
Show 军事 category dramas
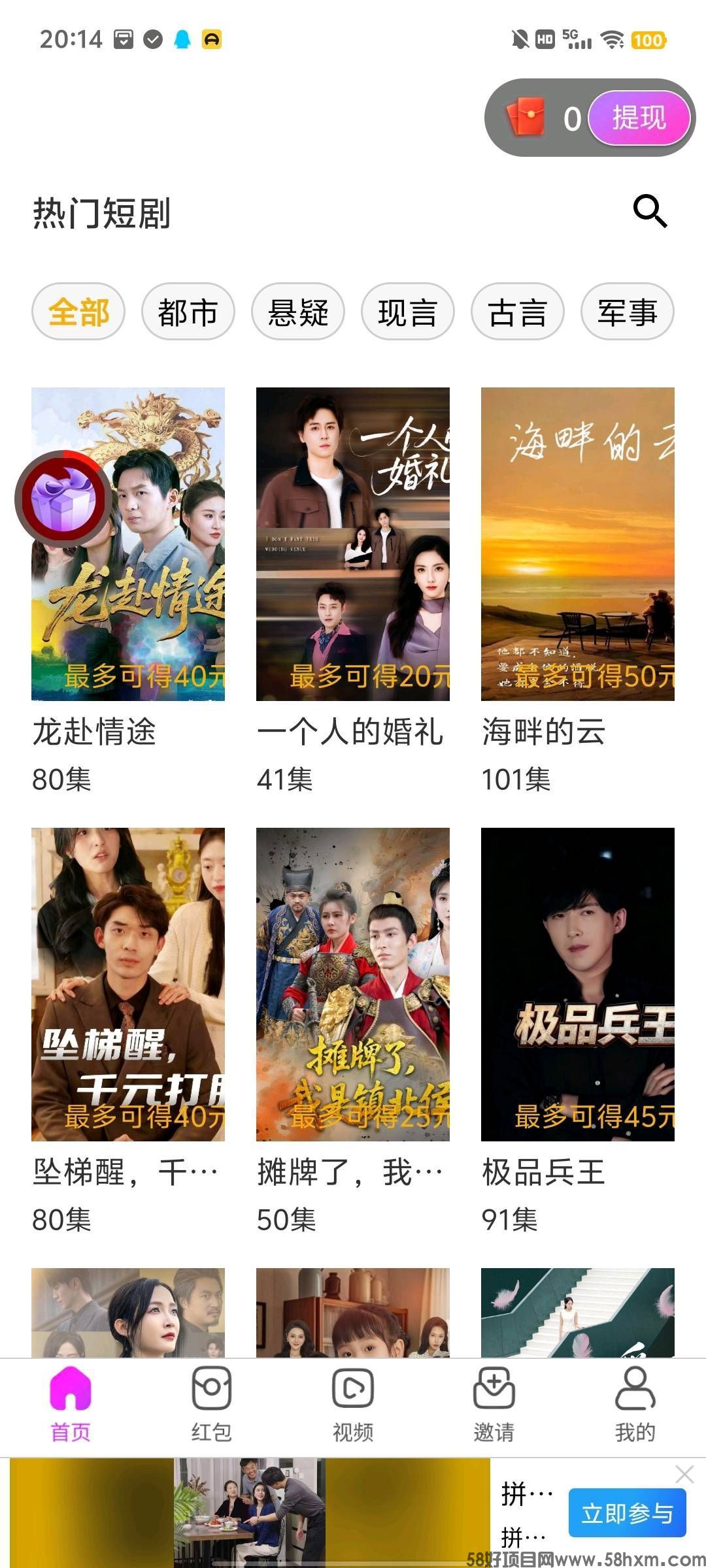pyautogui.click(x=628, y=312)
